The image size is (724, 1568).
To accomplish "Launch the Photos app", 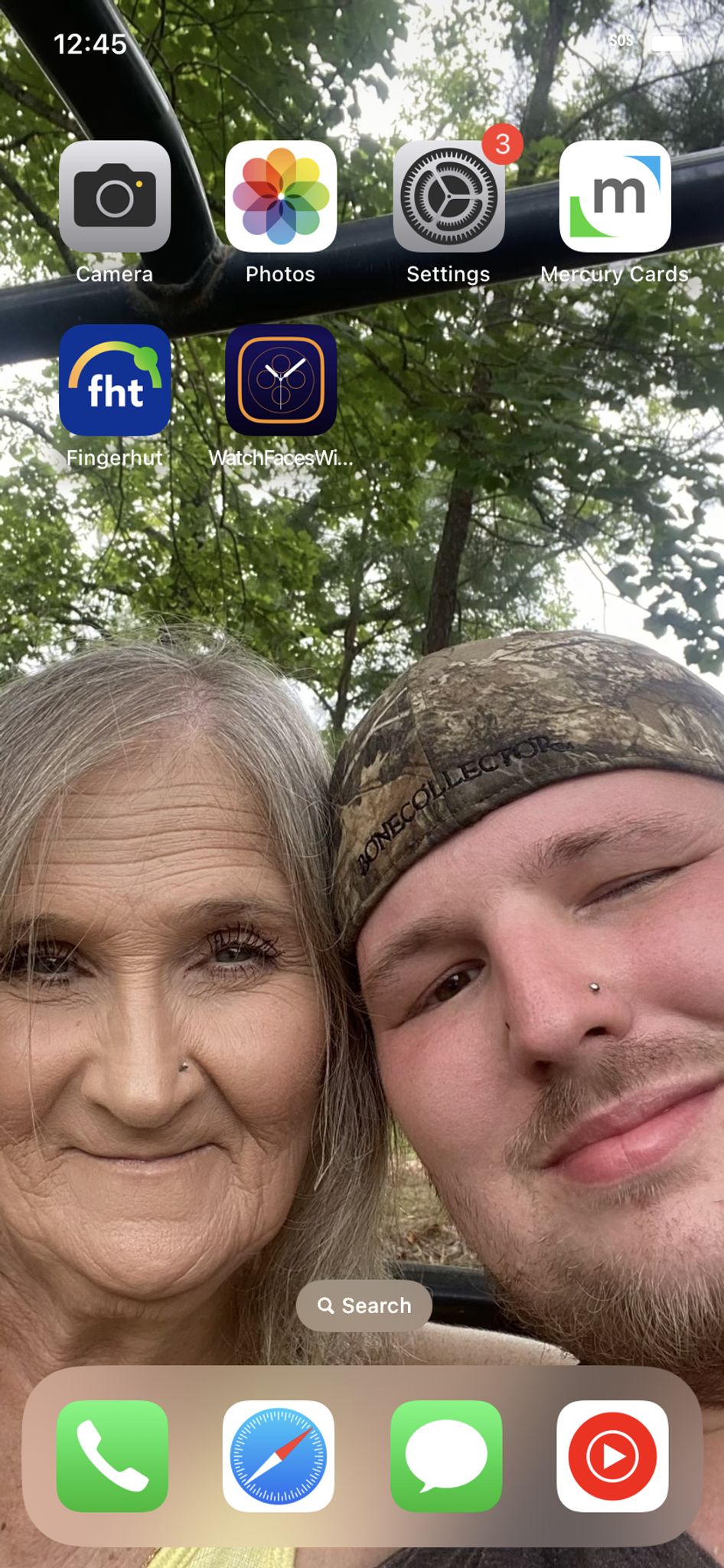I will [x=281, y=197].
